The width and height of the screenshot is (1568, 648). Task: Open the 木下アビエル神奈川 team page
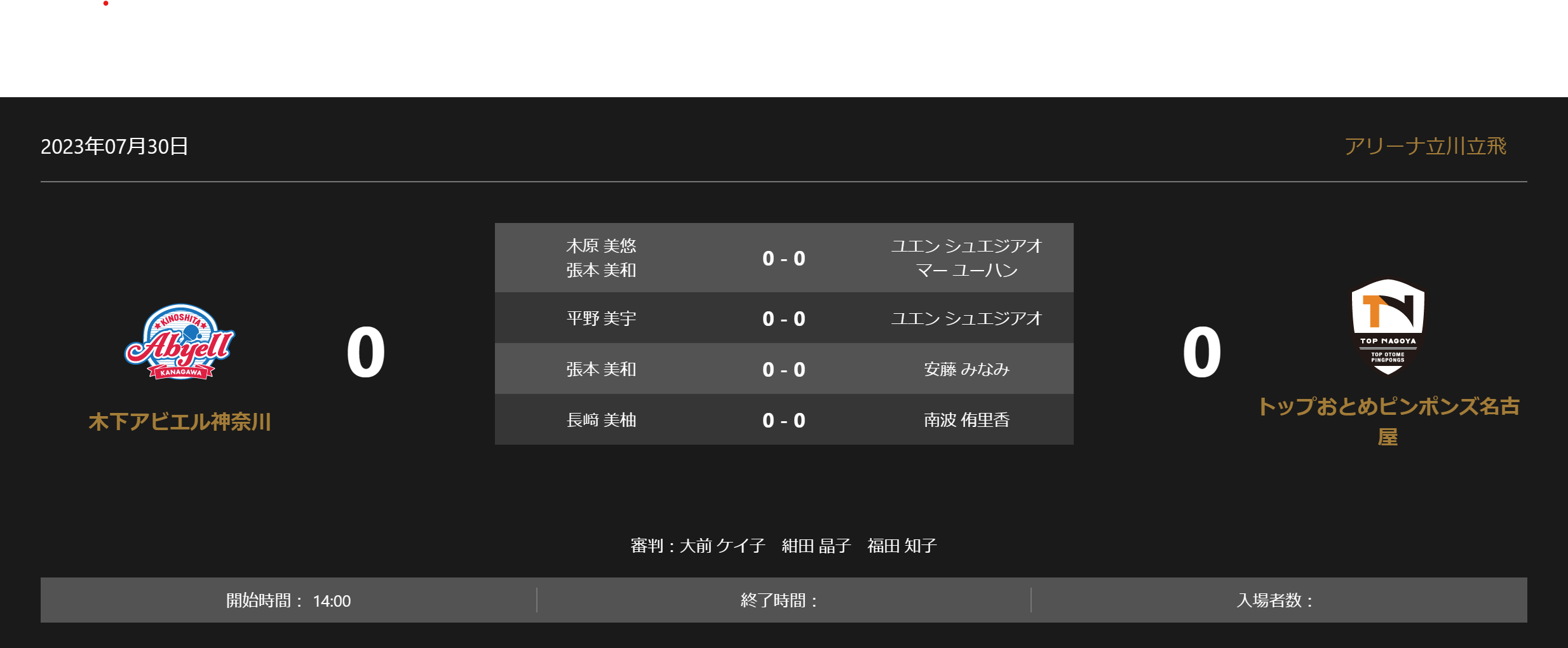[180, 422]
